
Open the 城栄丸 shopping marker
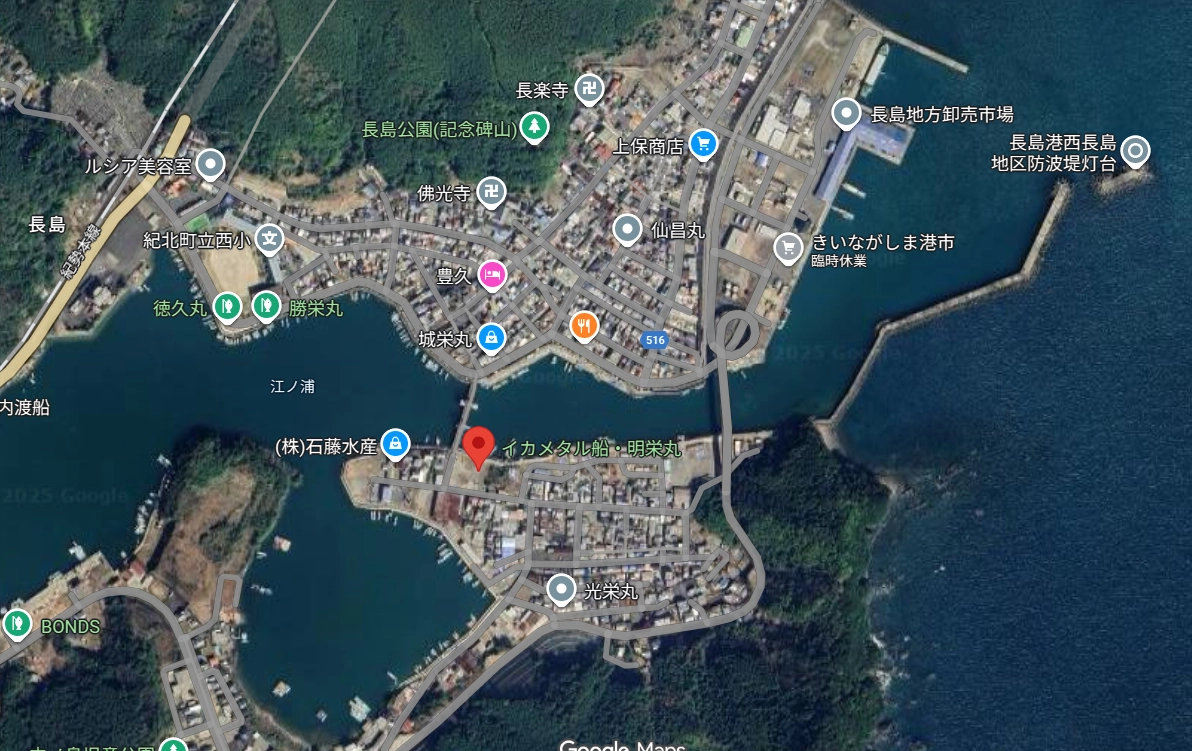490,338
